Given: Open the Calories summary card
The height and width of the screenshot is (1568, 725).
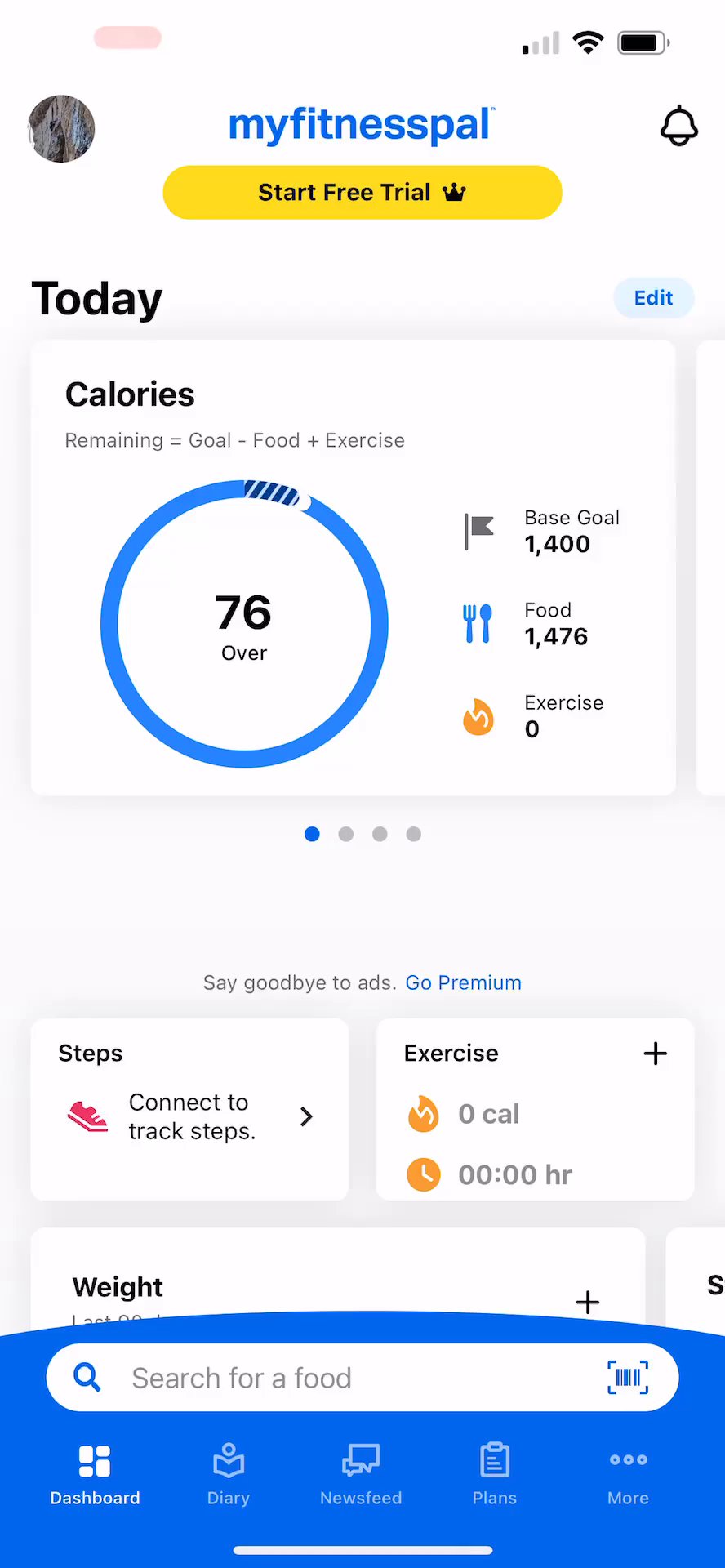Looking at the screenshot, I should [353, 567].
